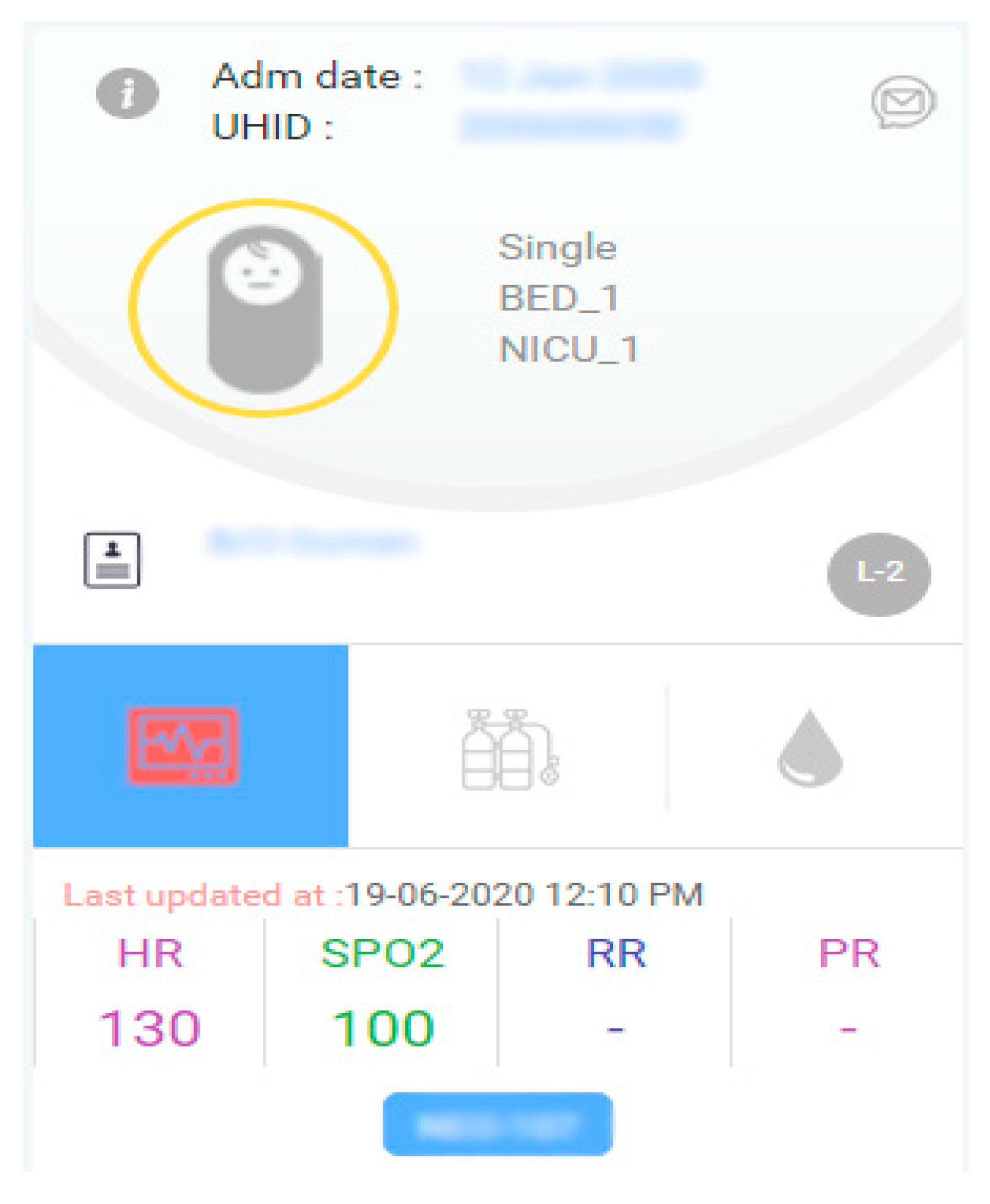This screenshot has width=990, height=1204.
Task: Open the patient ID card icon
Action: click(112, 560)
